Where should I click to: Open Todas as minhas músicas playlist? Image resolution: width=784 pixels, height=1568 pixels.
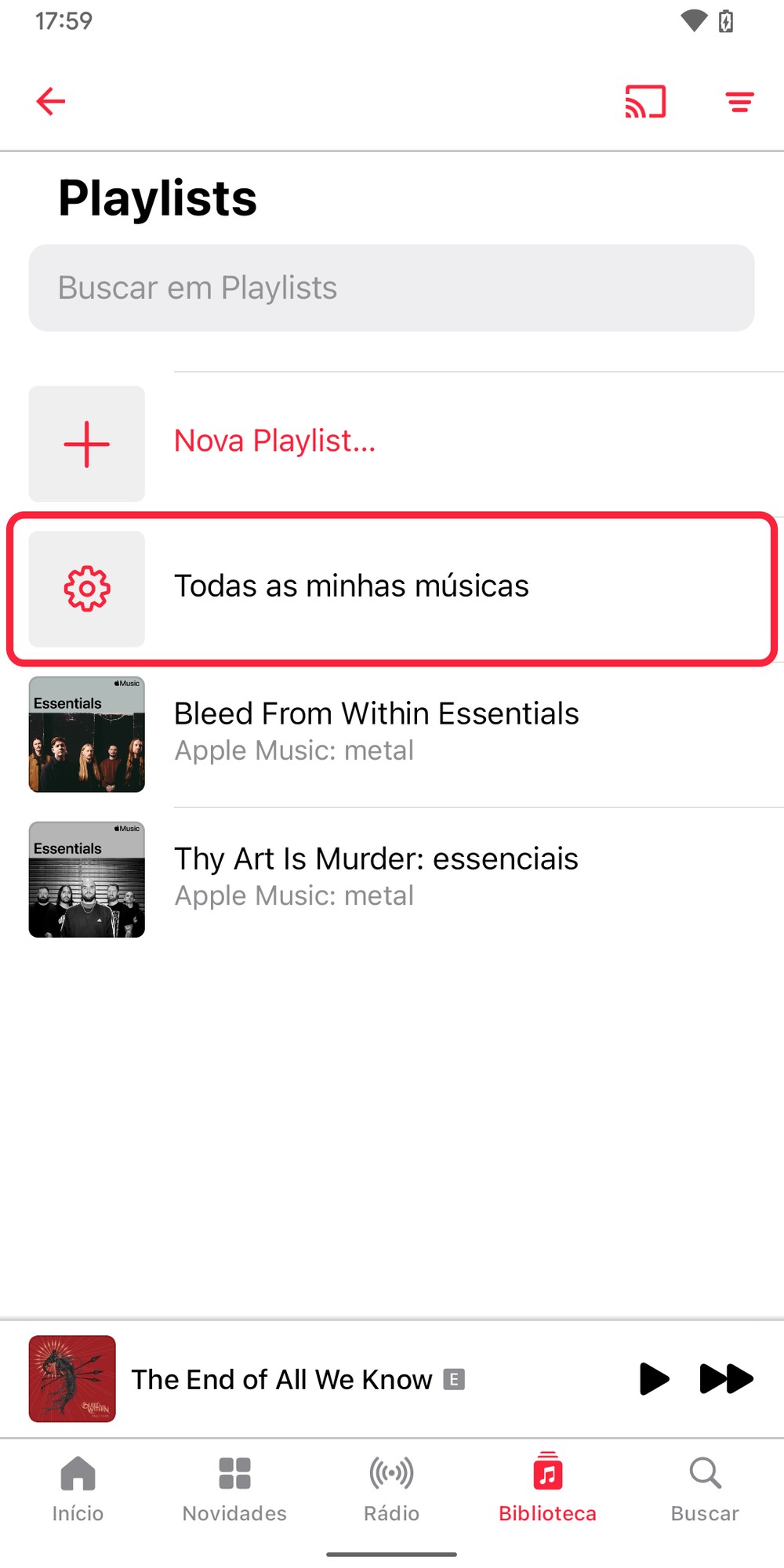click(351, 587)
